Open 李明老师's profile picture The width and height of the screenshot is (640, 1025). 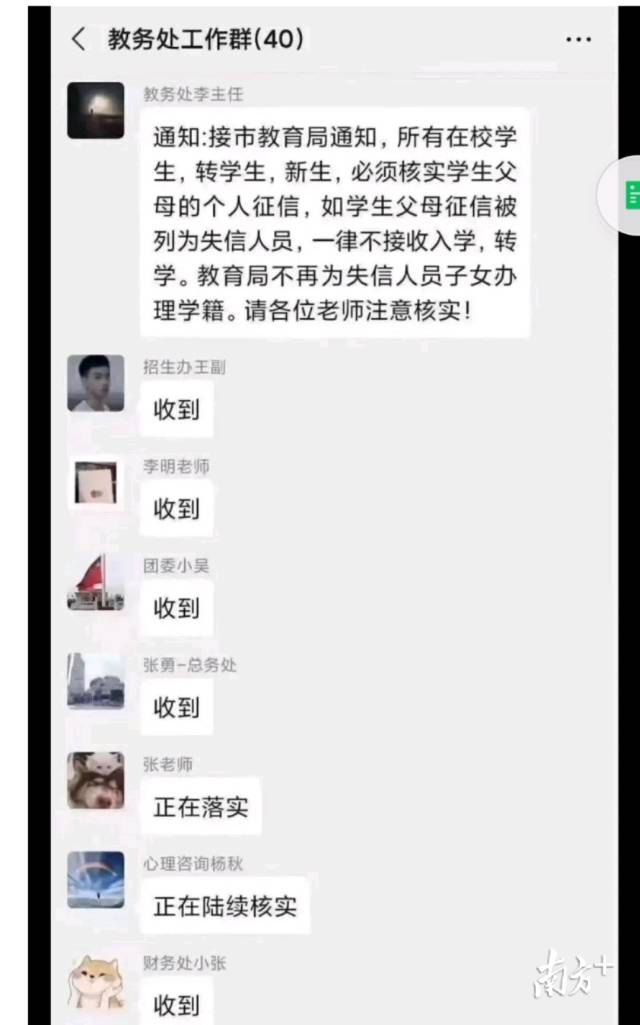pyautogui.click(x=96, y=483)
